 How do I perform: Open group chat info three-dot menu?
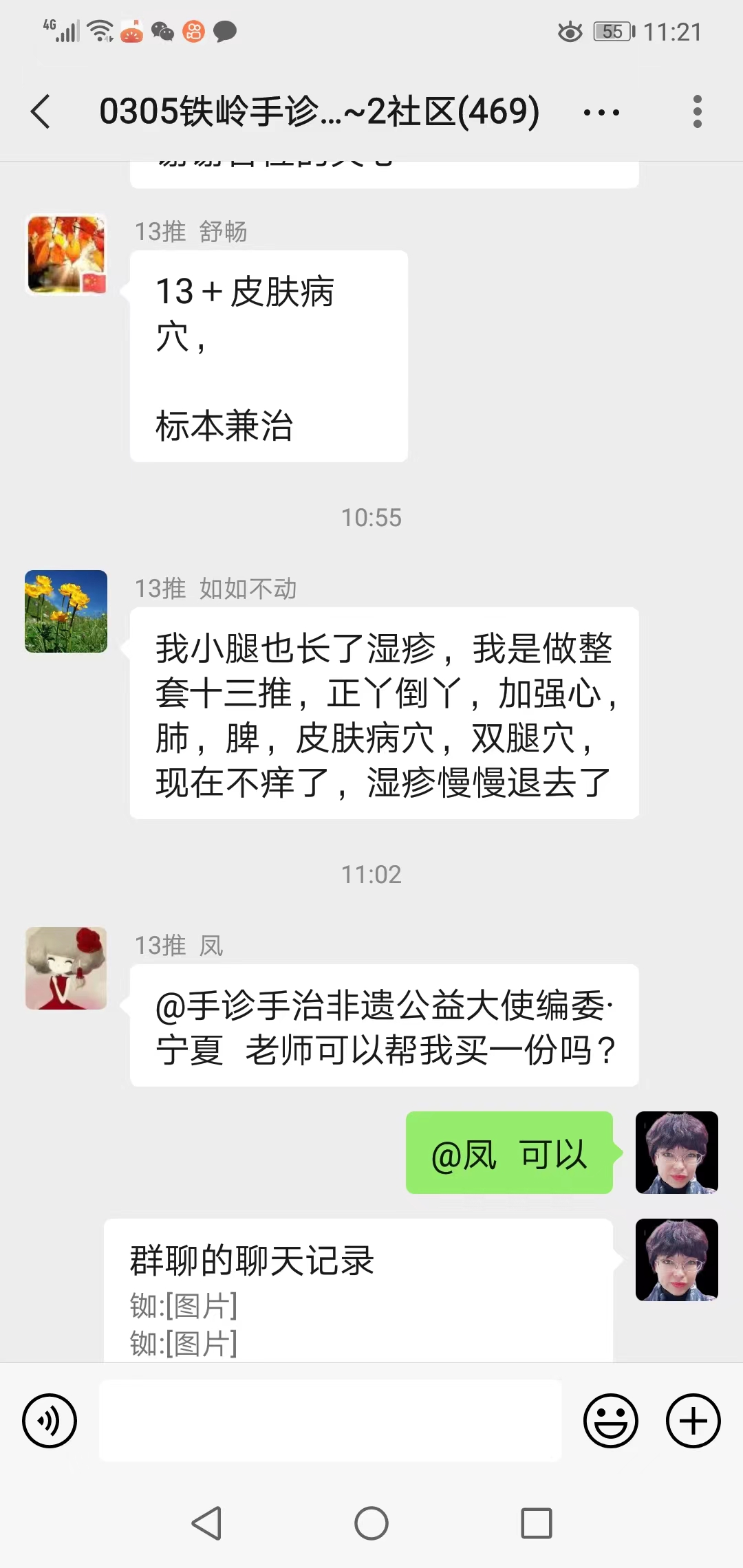tap(601, 112)
